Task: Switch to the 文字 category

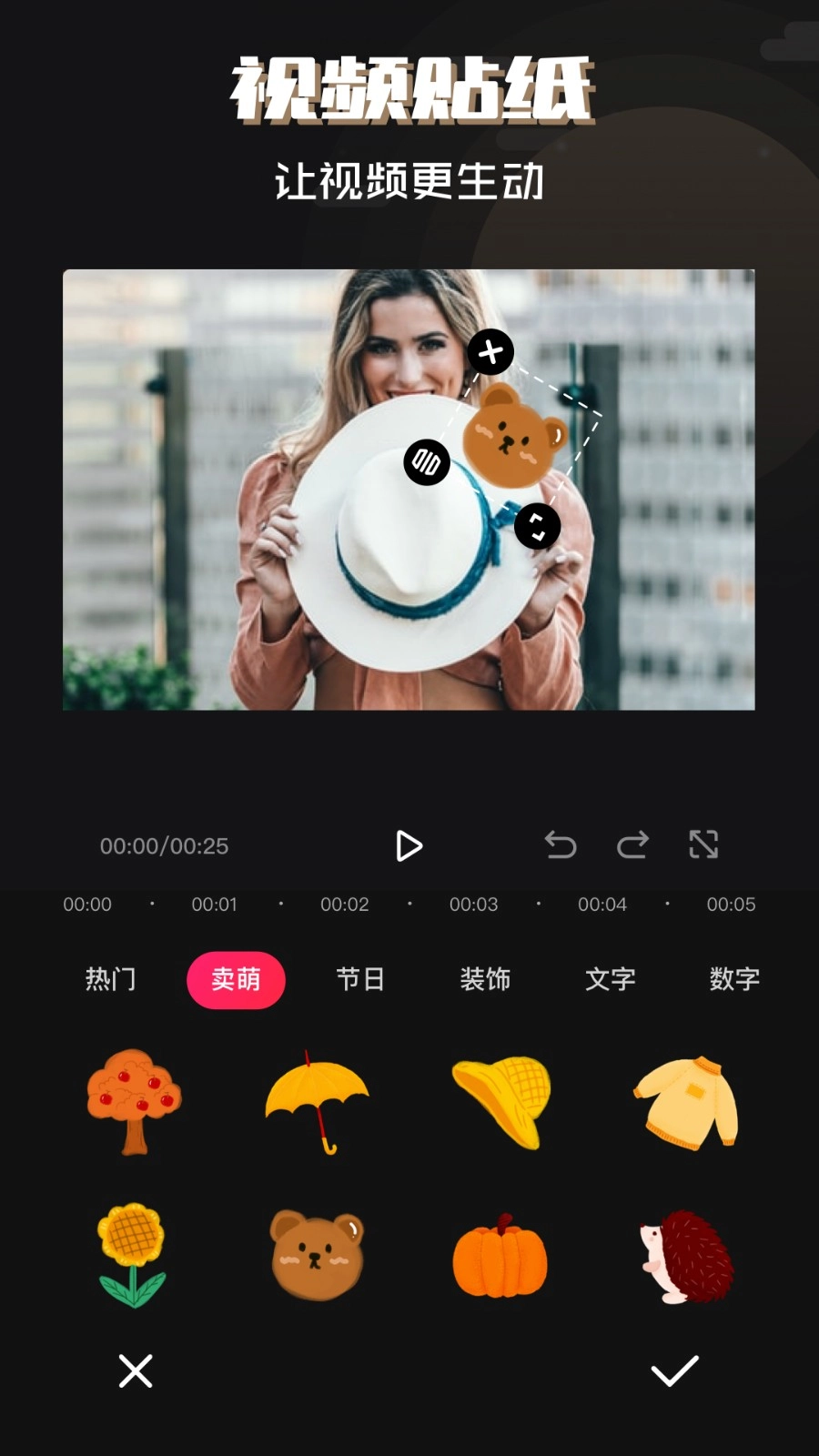Action: pos(610,980)
